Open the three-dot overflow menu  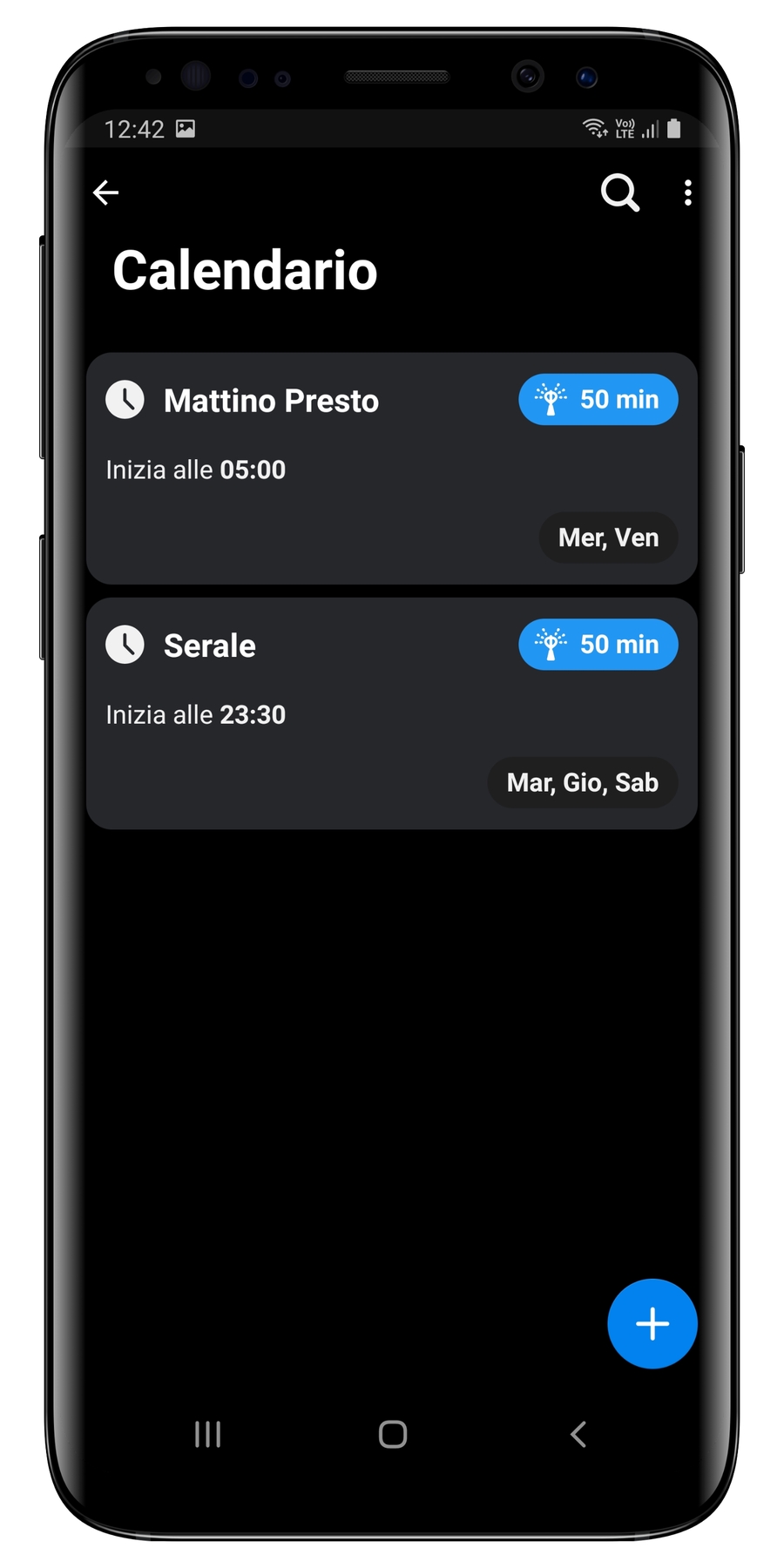pos(688,193)
